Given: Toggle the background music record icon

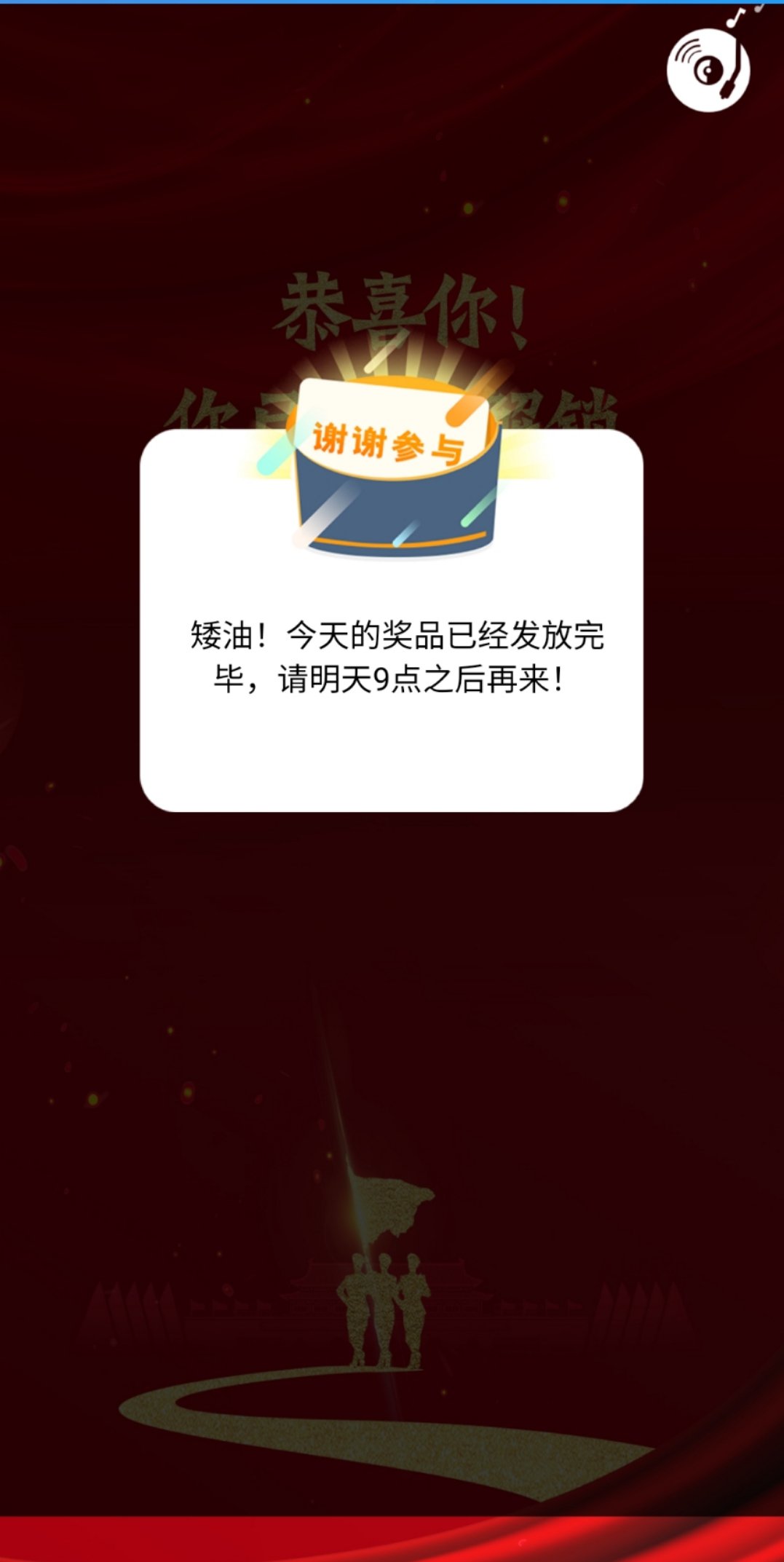Looking at the screenshot, I should coord(708,69).
